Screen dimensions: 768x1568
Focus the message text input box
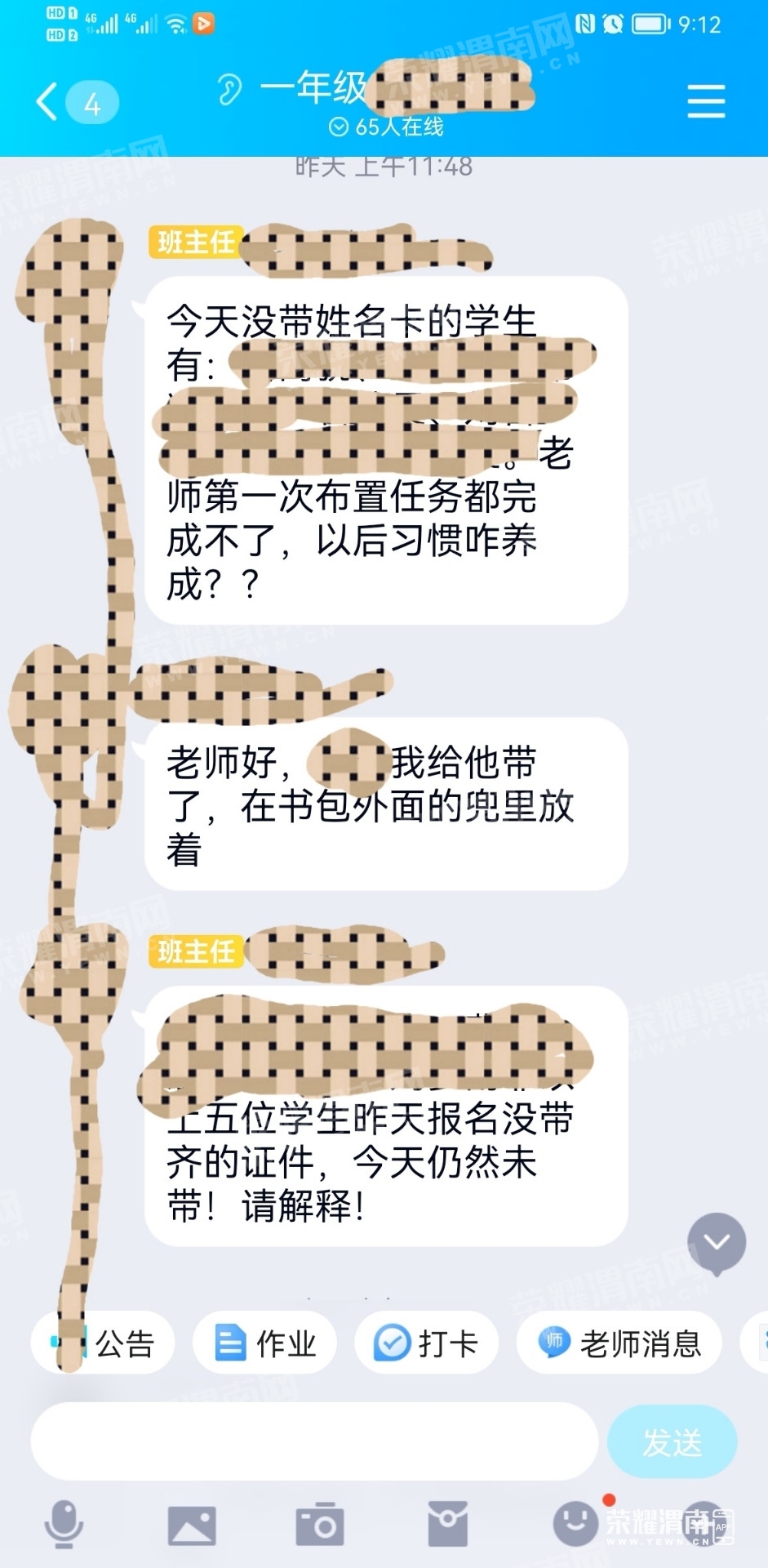tap(314, 1442)
